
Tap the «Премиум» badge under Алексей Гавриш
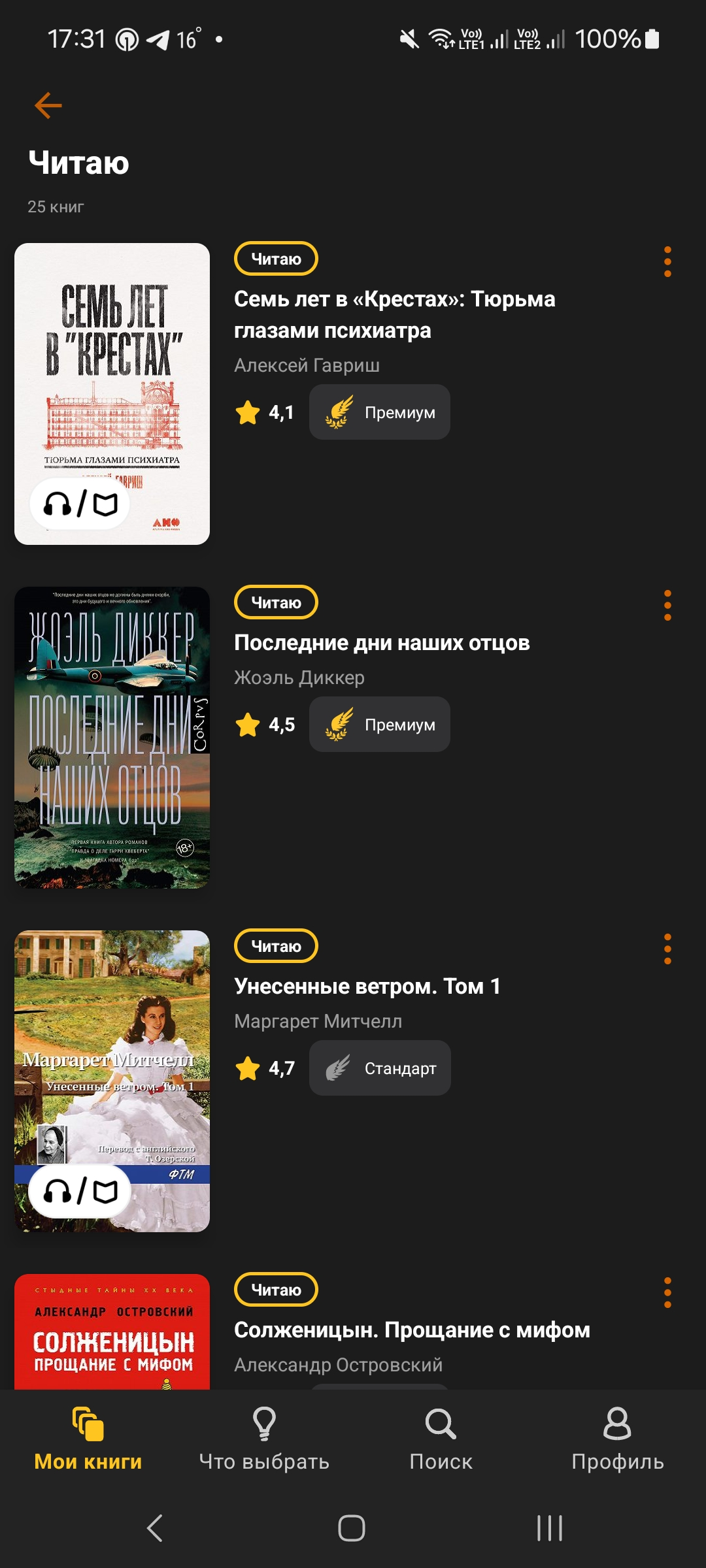[x=380, y=412]
